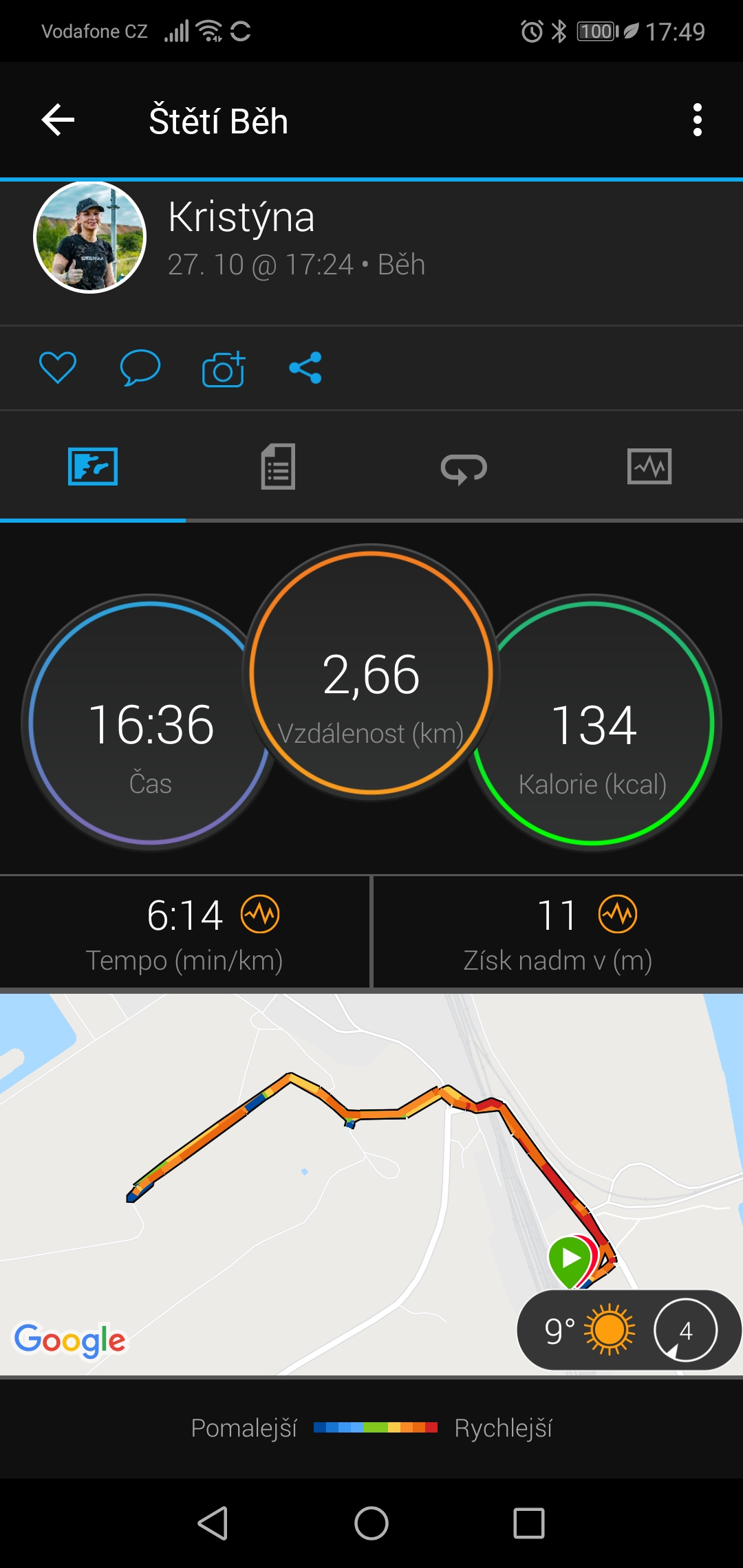
Task: Open the elevation gain chart icon beside 11
Action: 618,914
